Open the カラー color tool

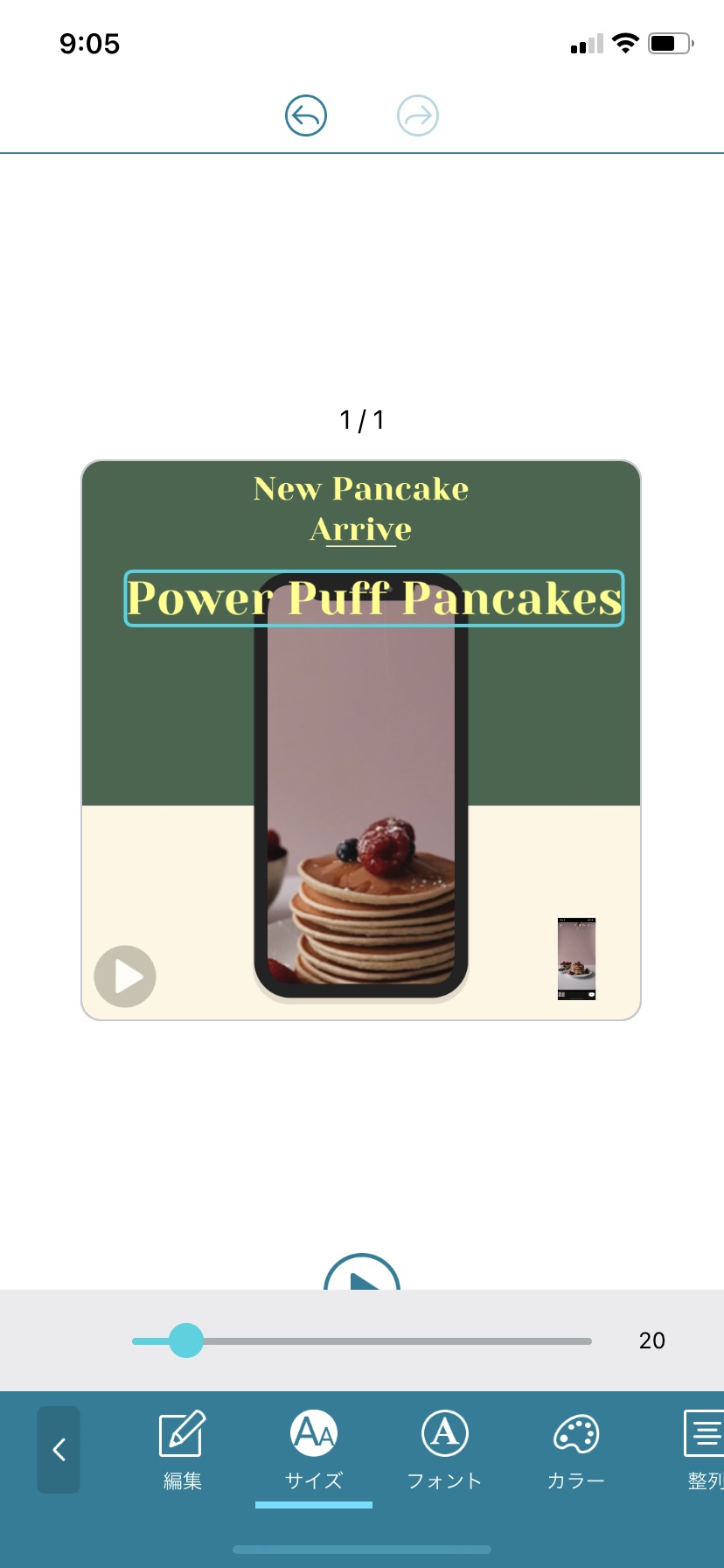[575, 1450]
